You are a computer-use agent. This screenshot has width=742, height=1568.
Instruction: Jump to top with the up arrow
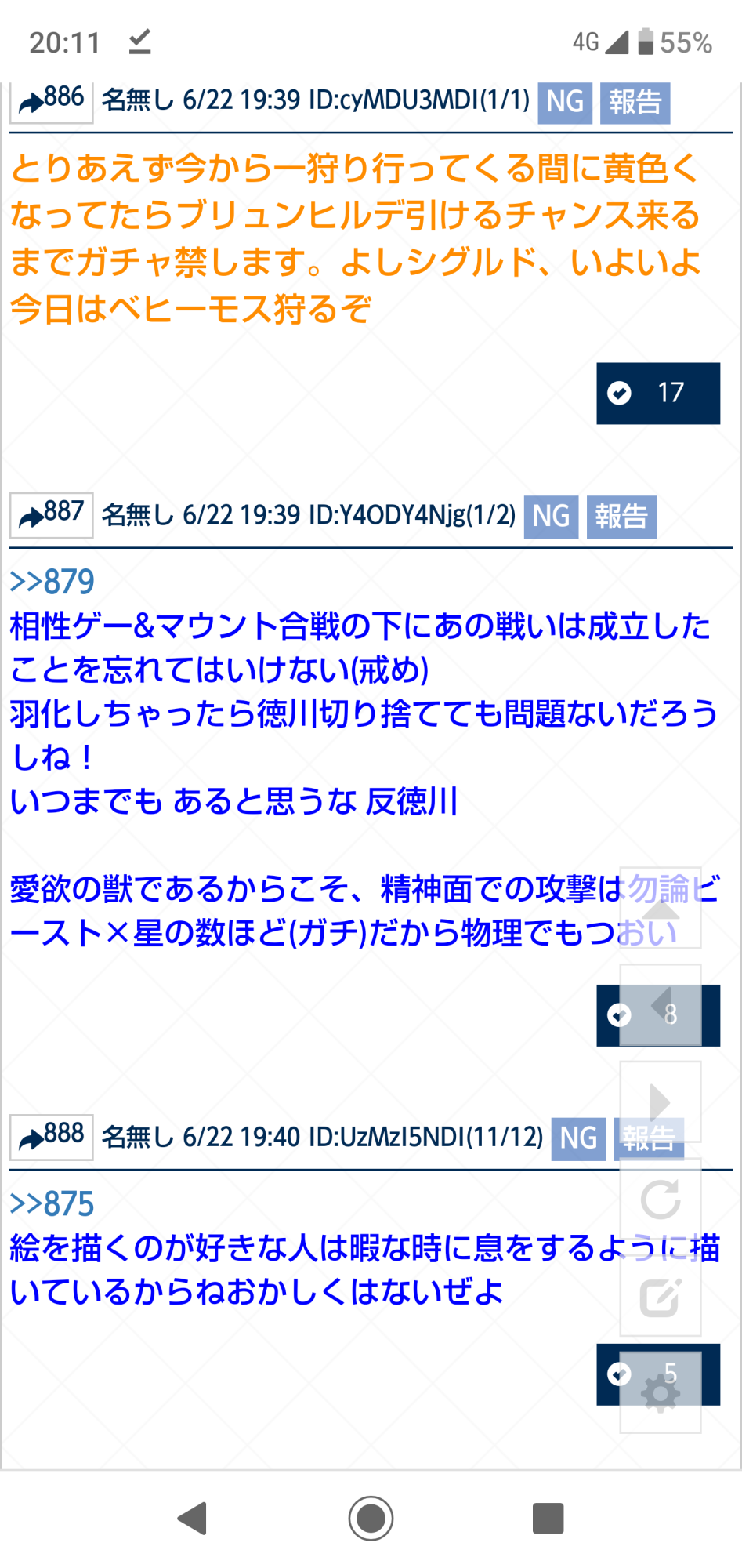(x=661, y=909)
